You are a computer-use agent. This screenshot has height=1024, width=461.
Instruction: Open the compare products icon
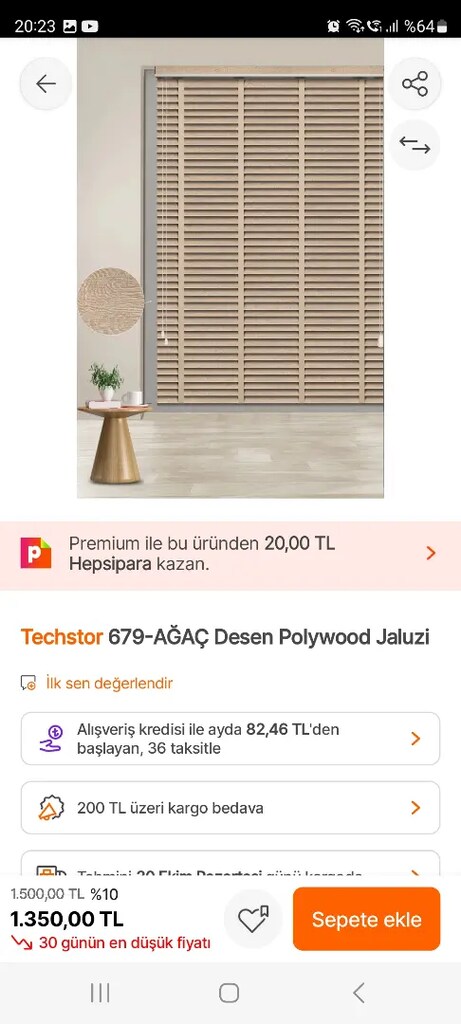point(415,145)
